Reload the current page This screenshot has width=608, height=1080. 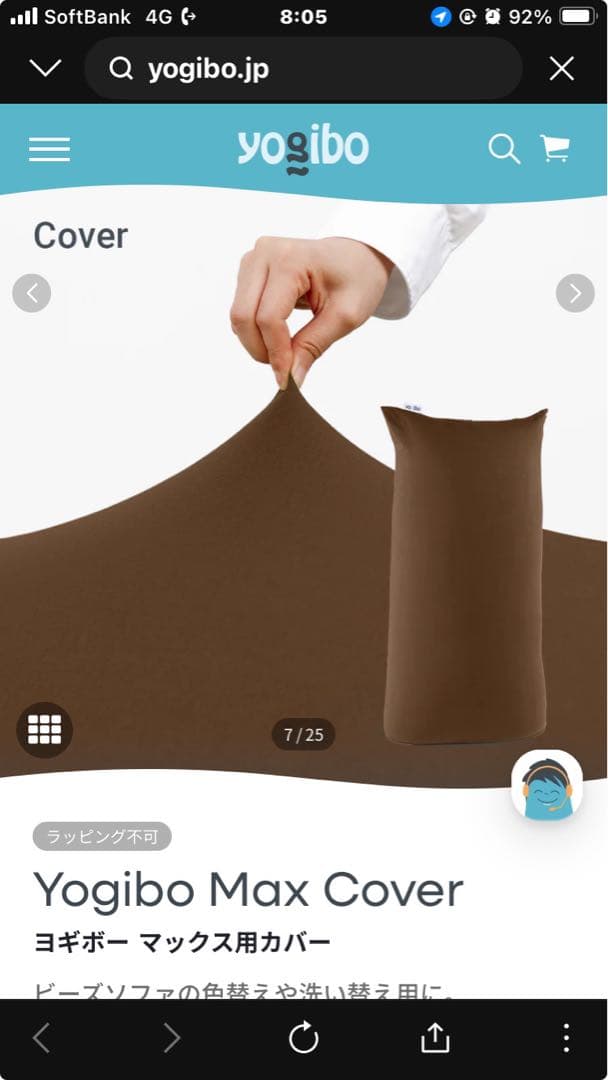303,1038
